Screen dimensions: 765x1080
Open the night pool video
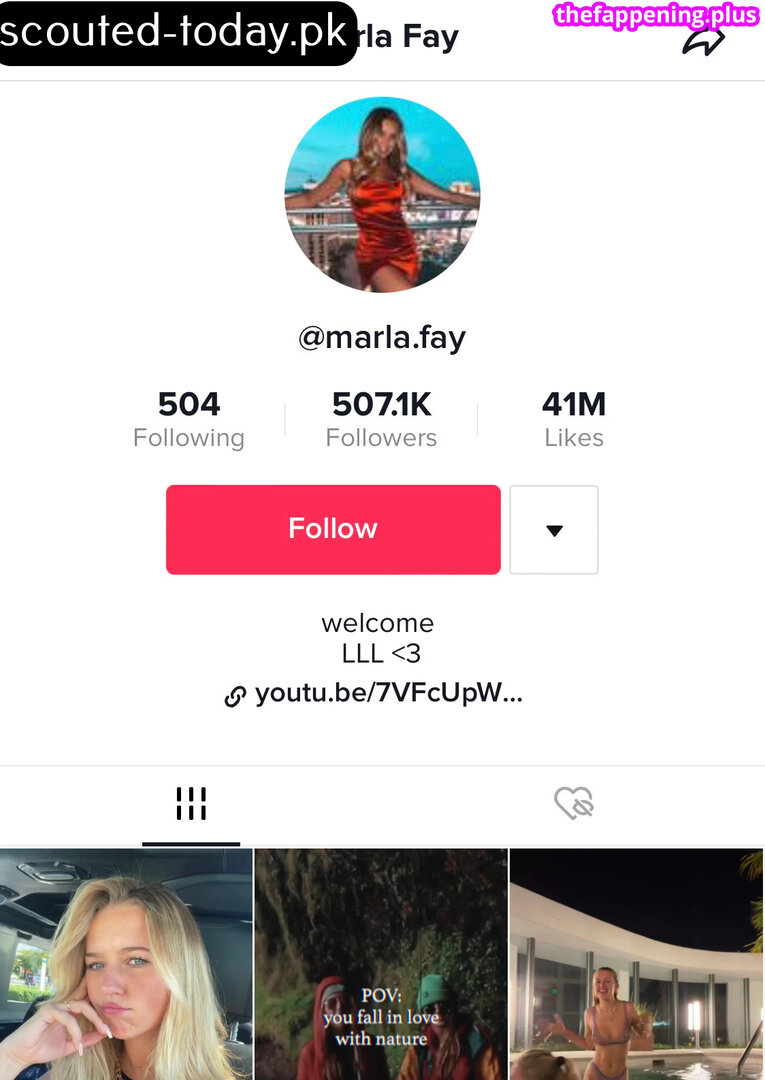coord(637,964)
